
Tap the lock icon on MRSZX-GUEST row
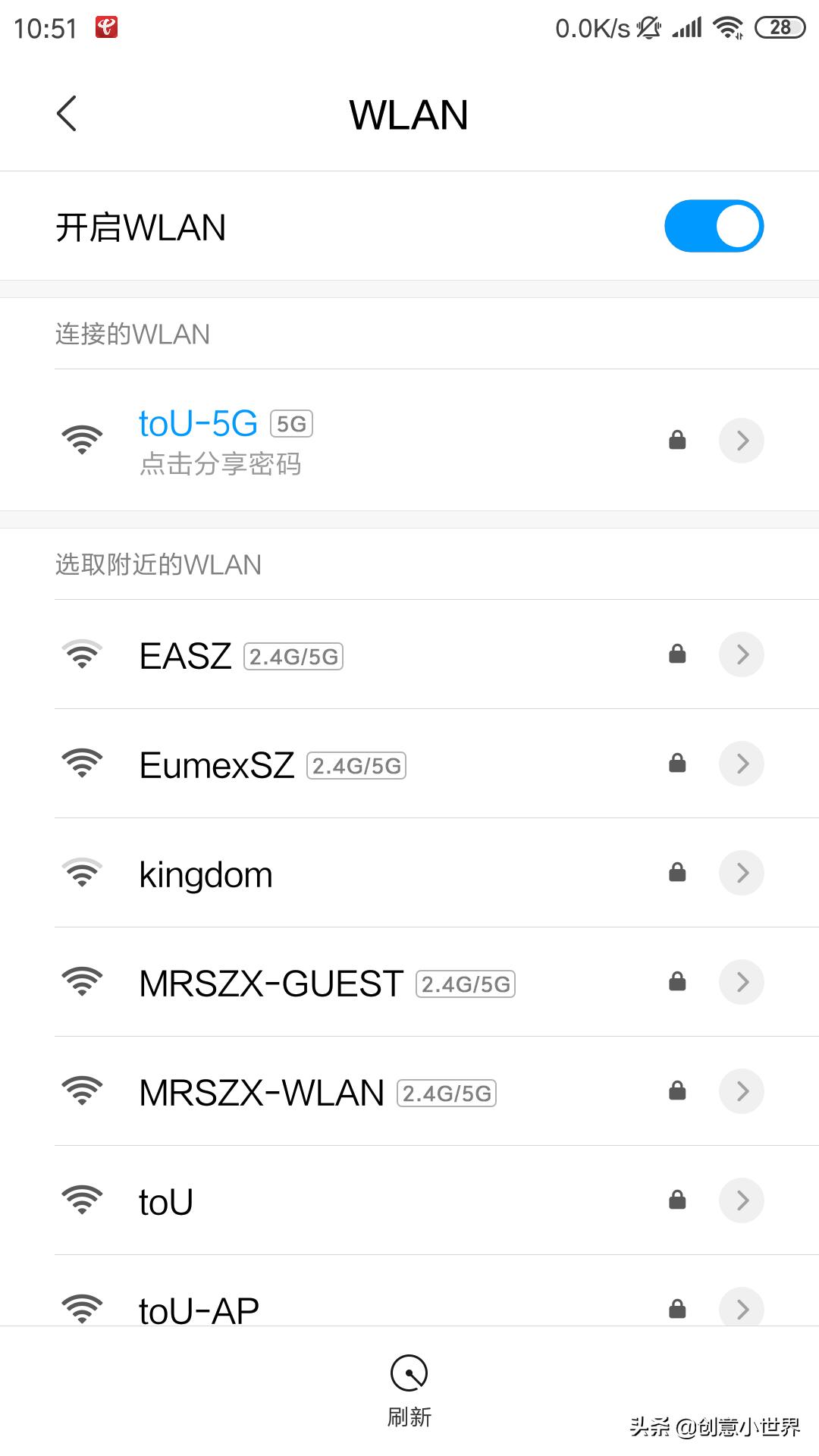(676, 981)
